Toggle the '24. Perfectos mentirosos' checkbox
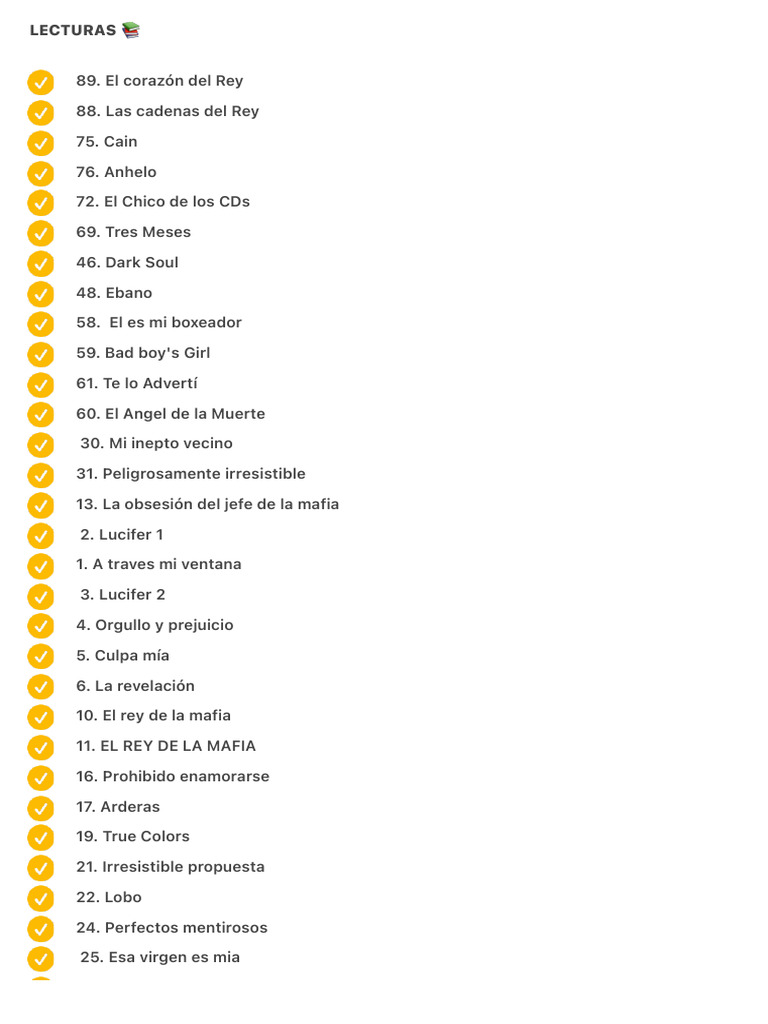 pyautogui.click(x=40, y=929)
